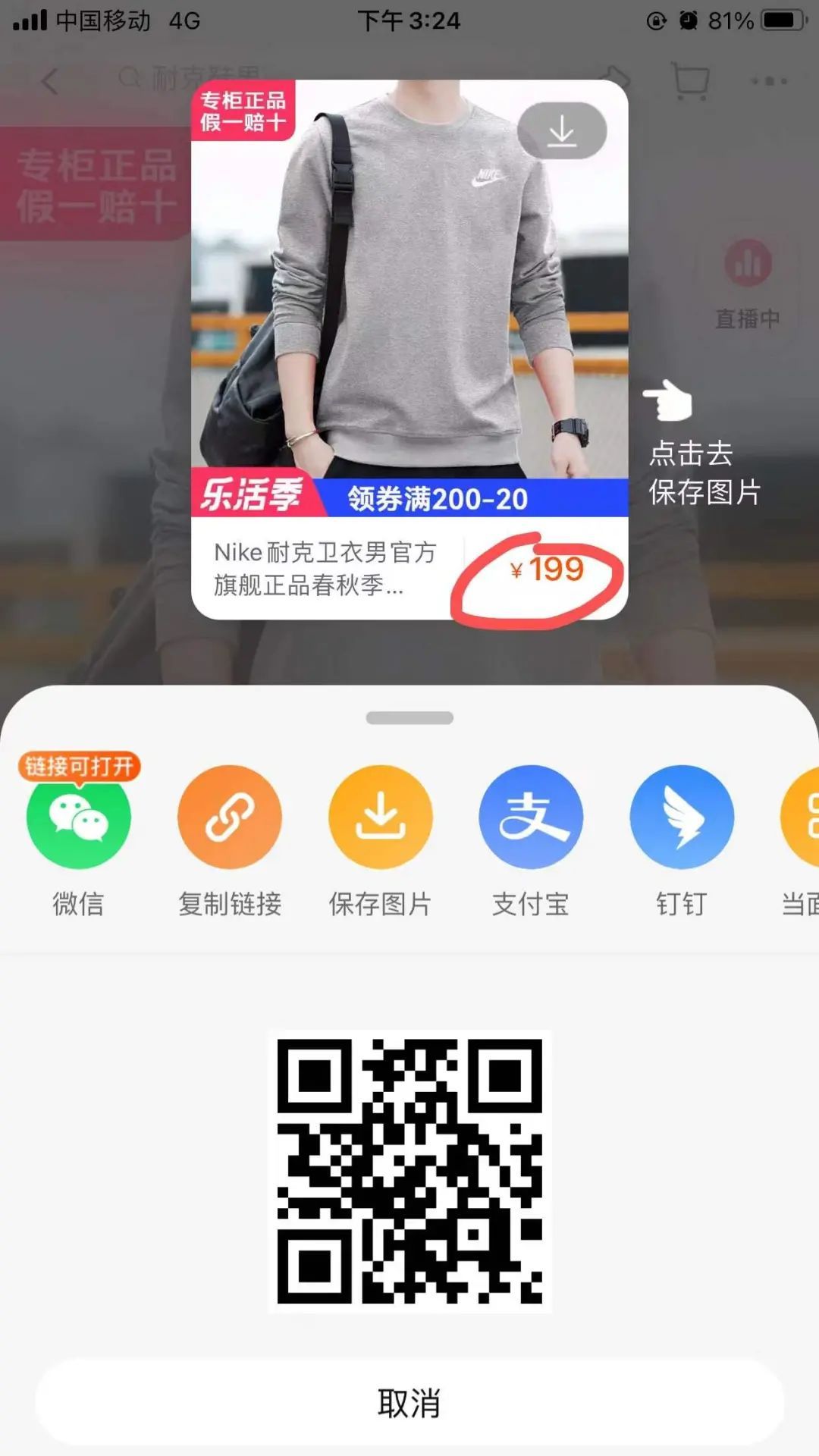Copy the link with 复制链接

click(229, 817)
